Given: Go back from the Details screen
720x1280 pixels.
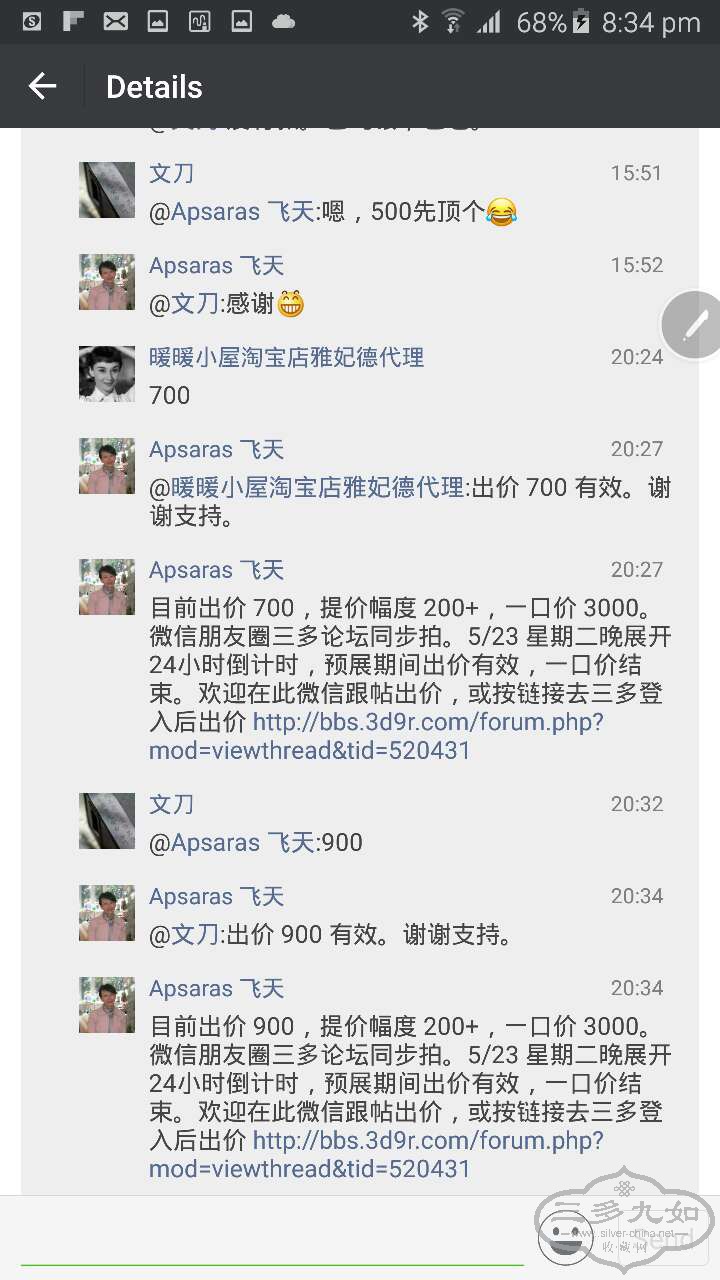Looking at the screenshot, I should click(42, 87).
